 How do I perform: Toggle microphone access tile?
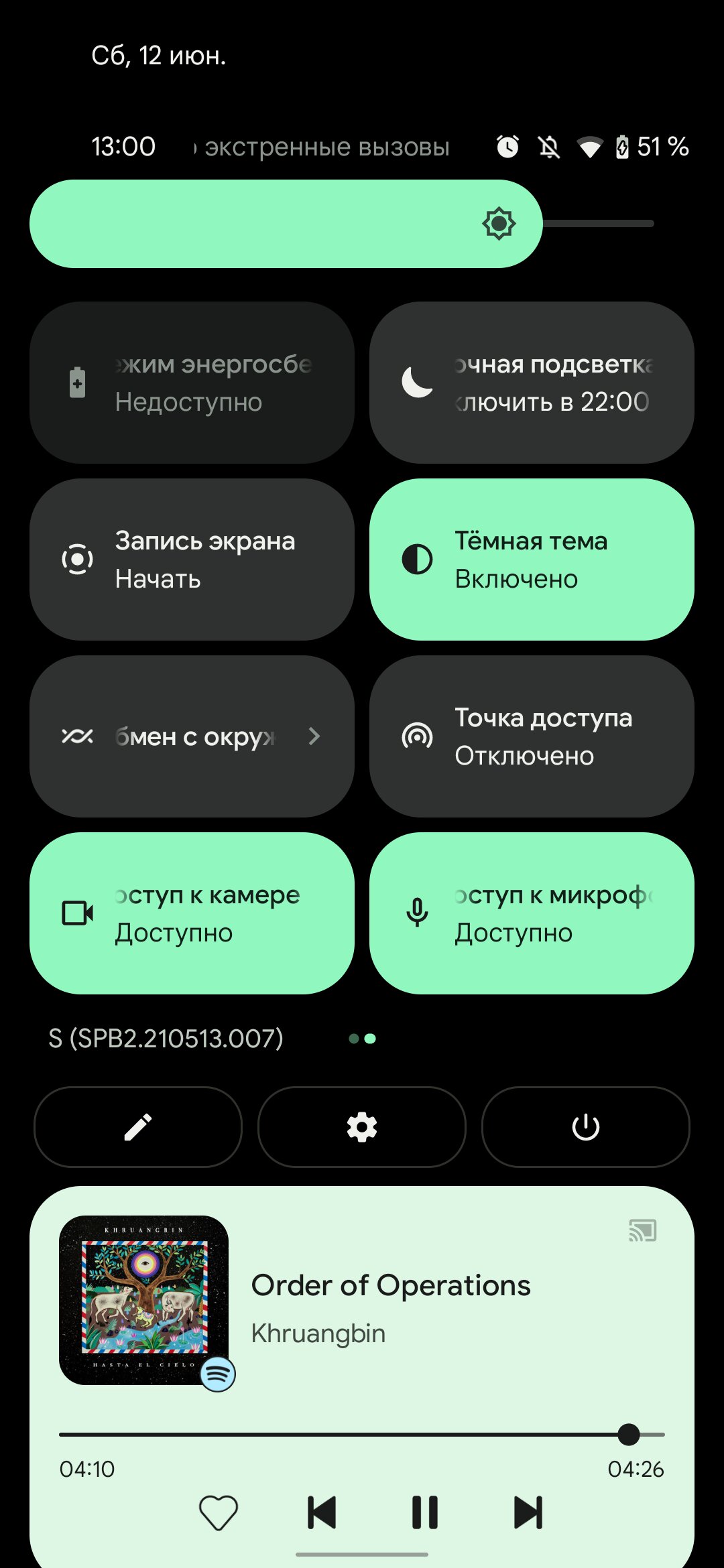(x=532, y=913)
